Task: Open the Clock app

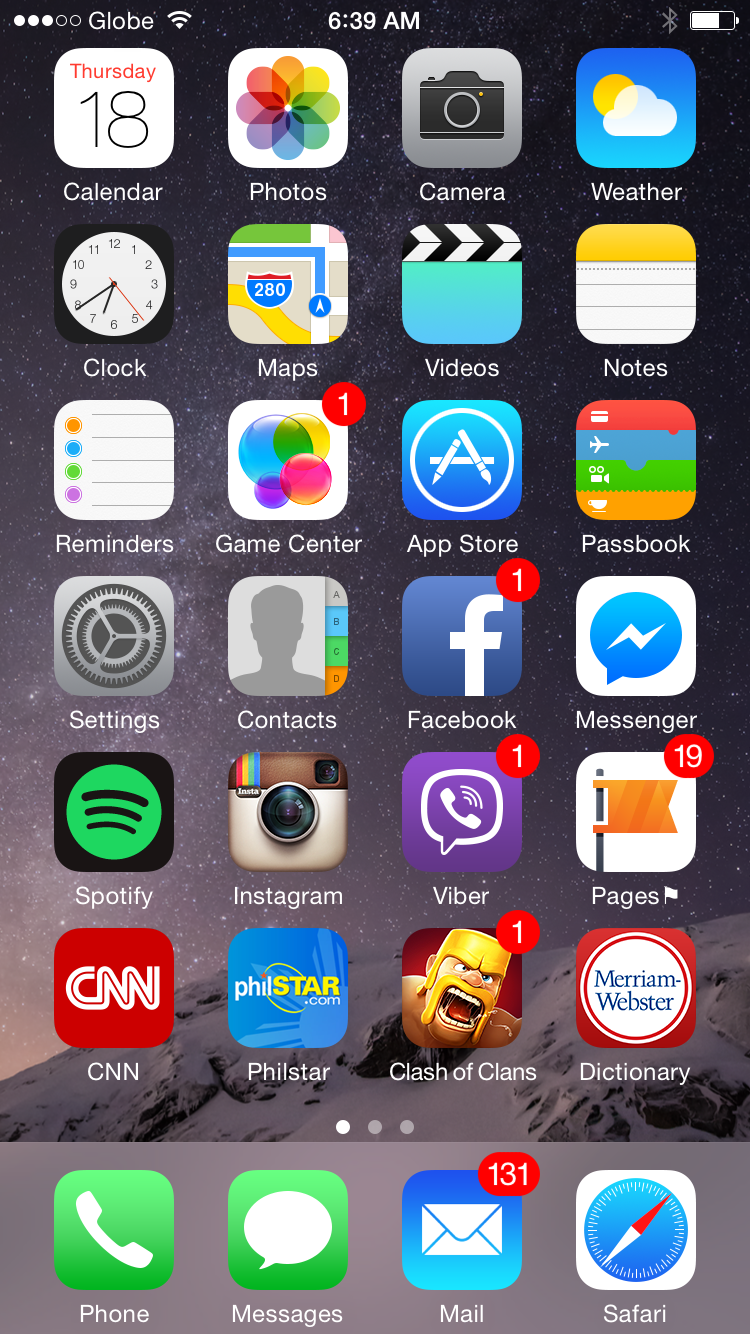Action: click(x=114, y=284)
